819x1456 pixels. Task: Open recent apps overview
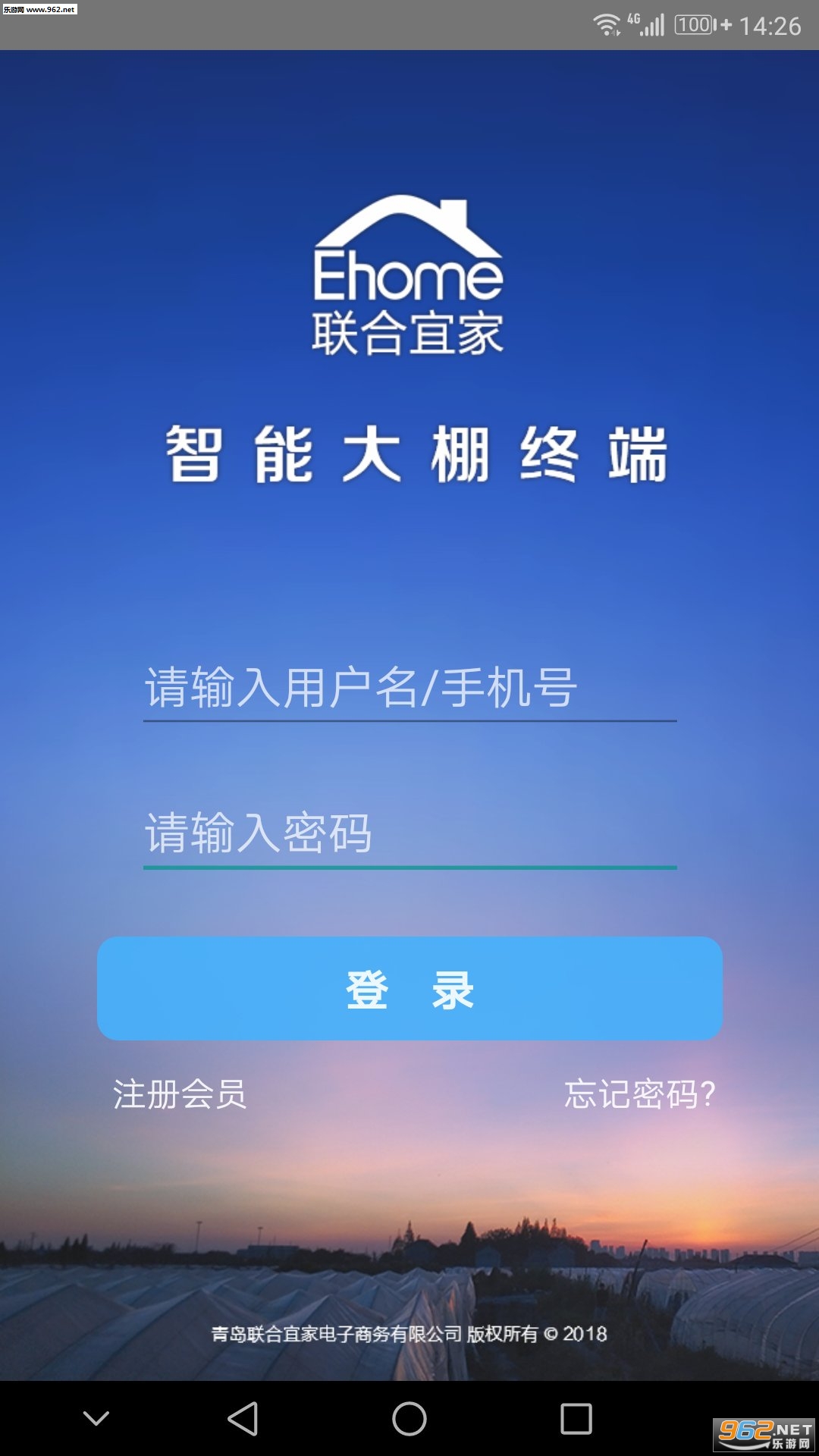point(576,1418)
